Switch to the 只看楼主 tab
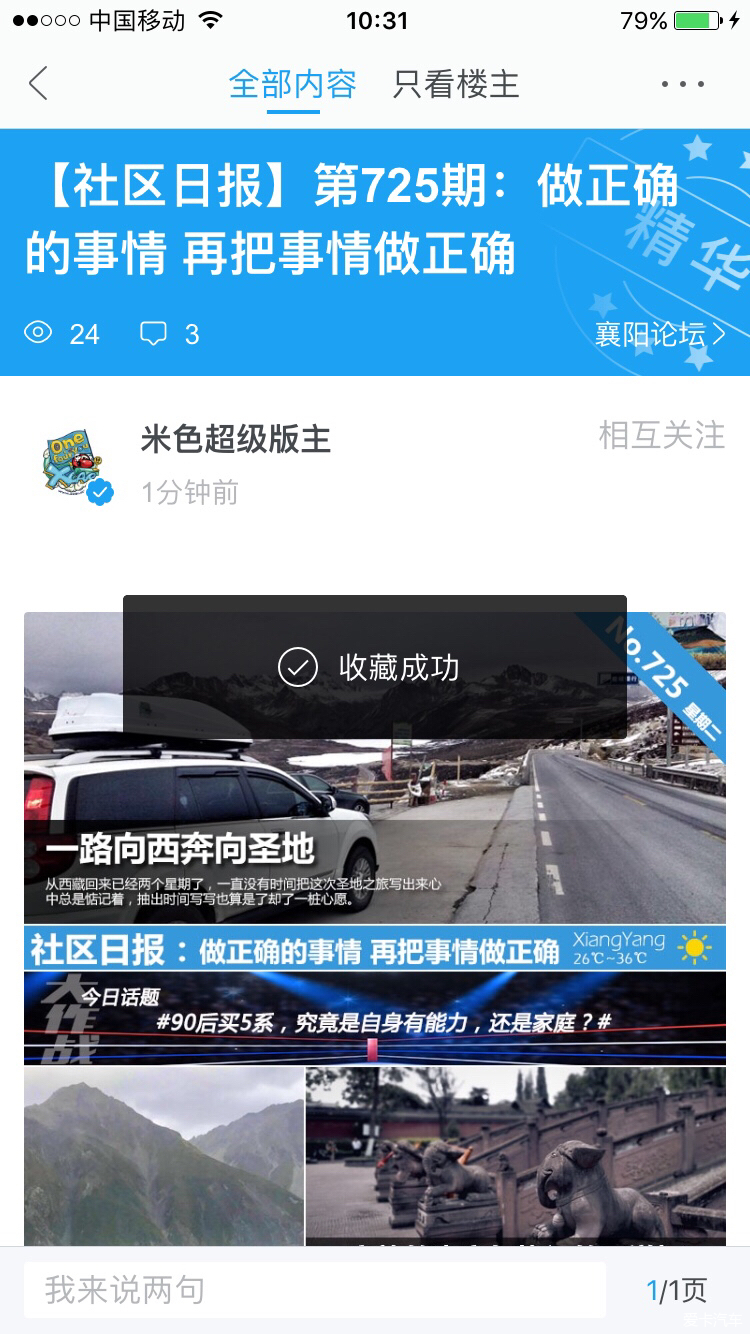The image size is (750, 1334). click(x=456, y=84)
